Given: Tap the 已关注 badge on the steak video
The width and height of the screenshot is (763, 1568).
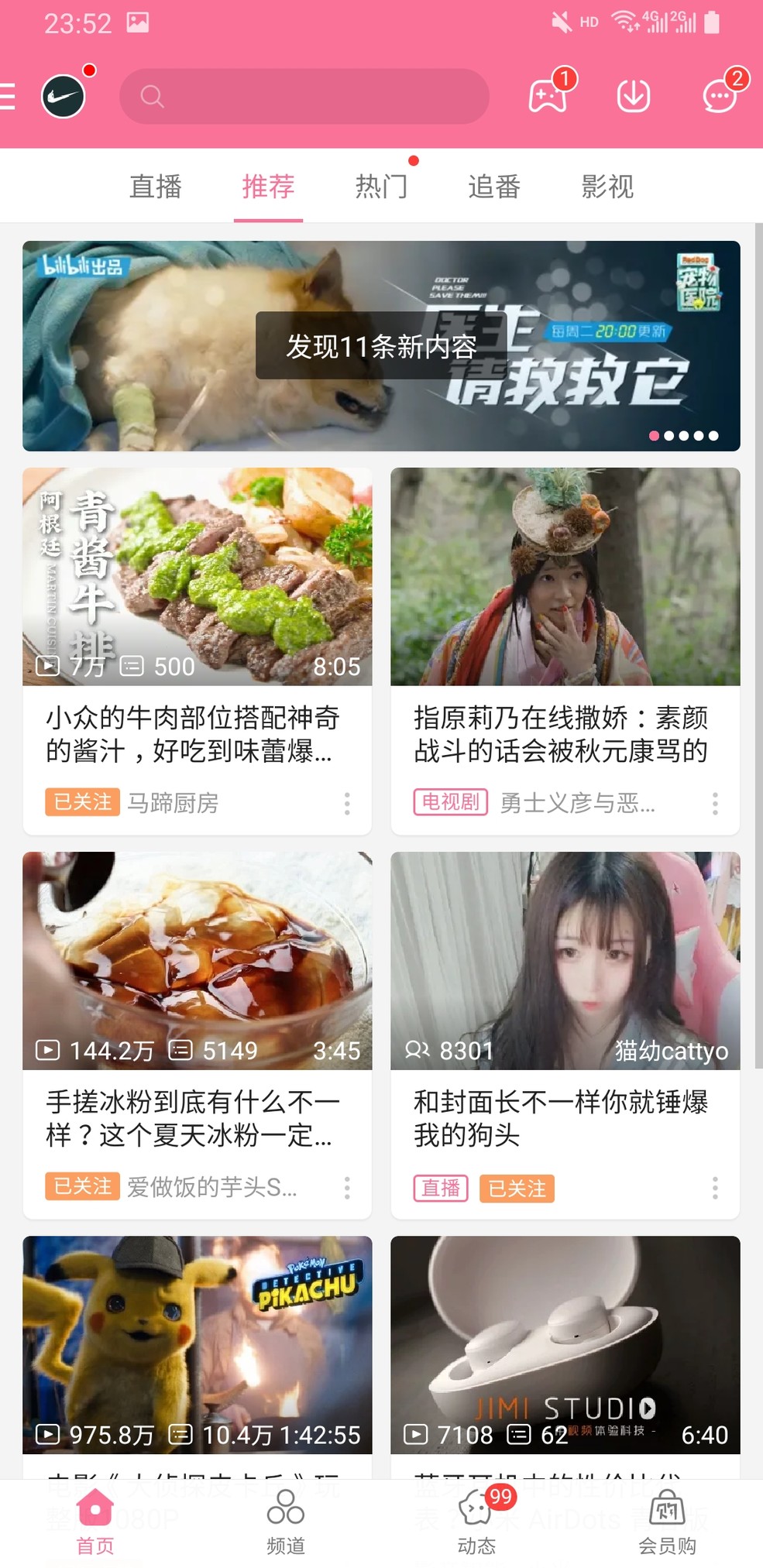Looking at the screenshot, I should click(x=81, y=803).
